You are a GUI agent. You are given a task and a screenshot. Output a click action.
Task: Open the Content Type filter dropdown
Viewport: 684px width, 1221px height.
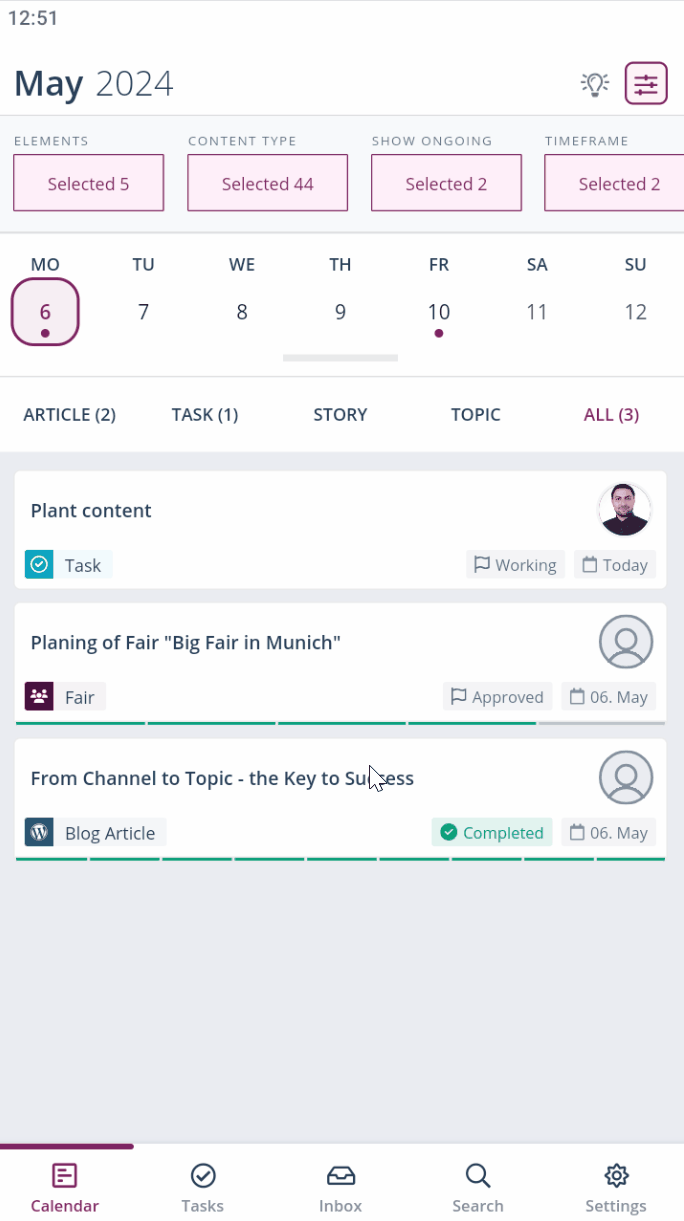(267, 183)
